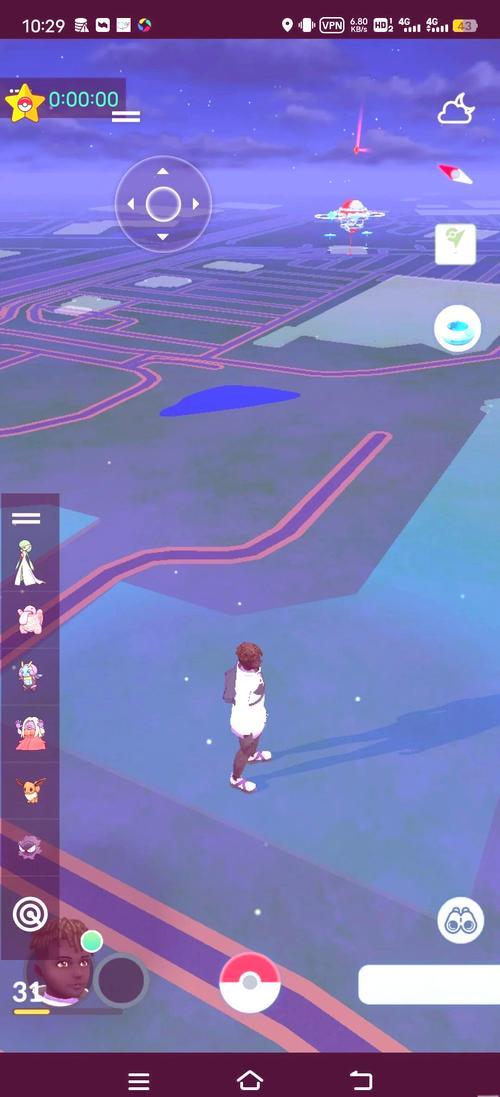Tap the weather cloud and moon icon
Image resolution: width=500 pixels, height=1097 pixels.
coord(456,109)
